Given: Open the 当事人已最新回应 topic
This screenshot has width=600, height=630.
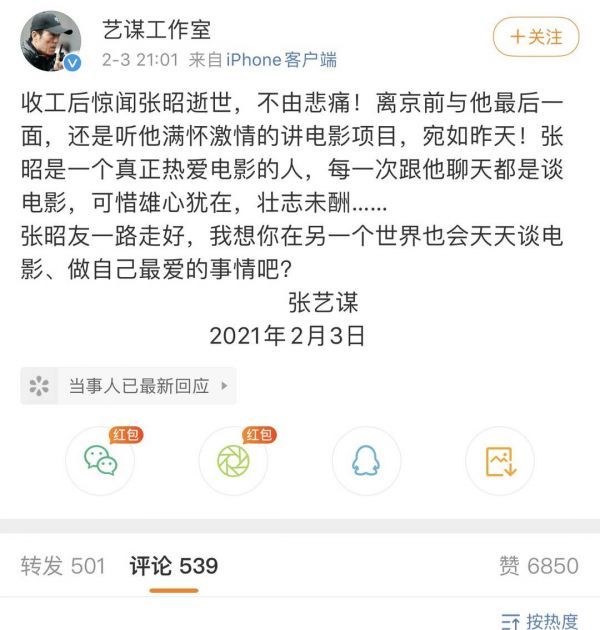Looking at the screenshot, I should 130,384.
